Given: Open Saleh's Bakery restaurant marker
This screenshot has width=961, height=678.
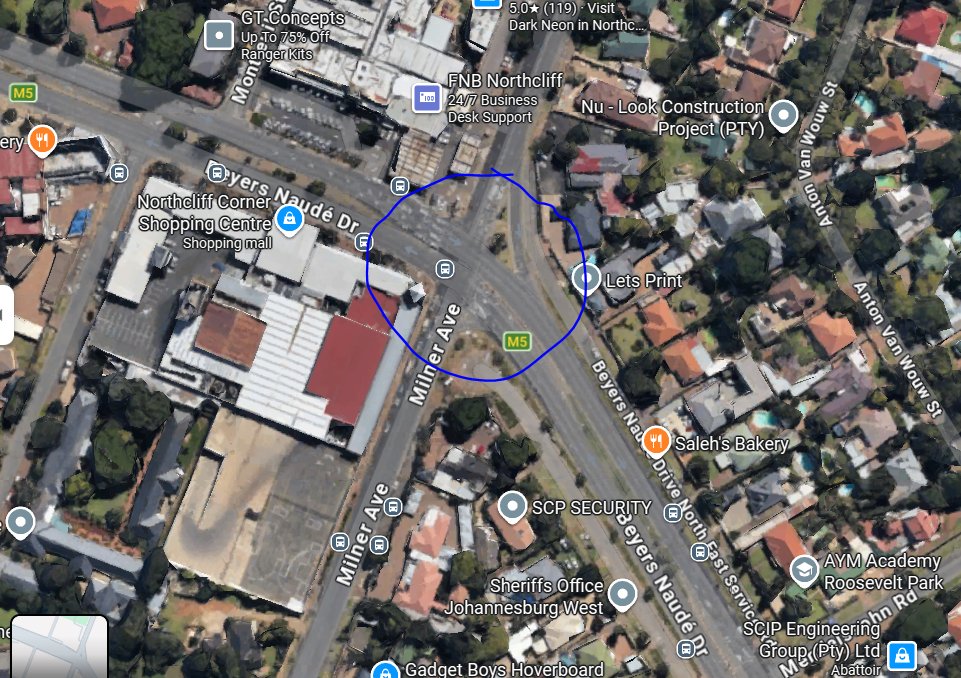Looking at the screenshot, I should pyautogui.click(x=655, y=441).
